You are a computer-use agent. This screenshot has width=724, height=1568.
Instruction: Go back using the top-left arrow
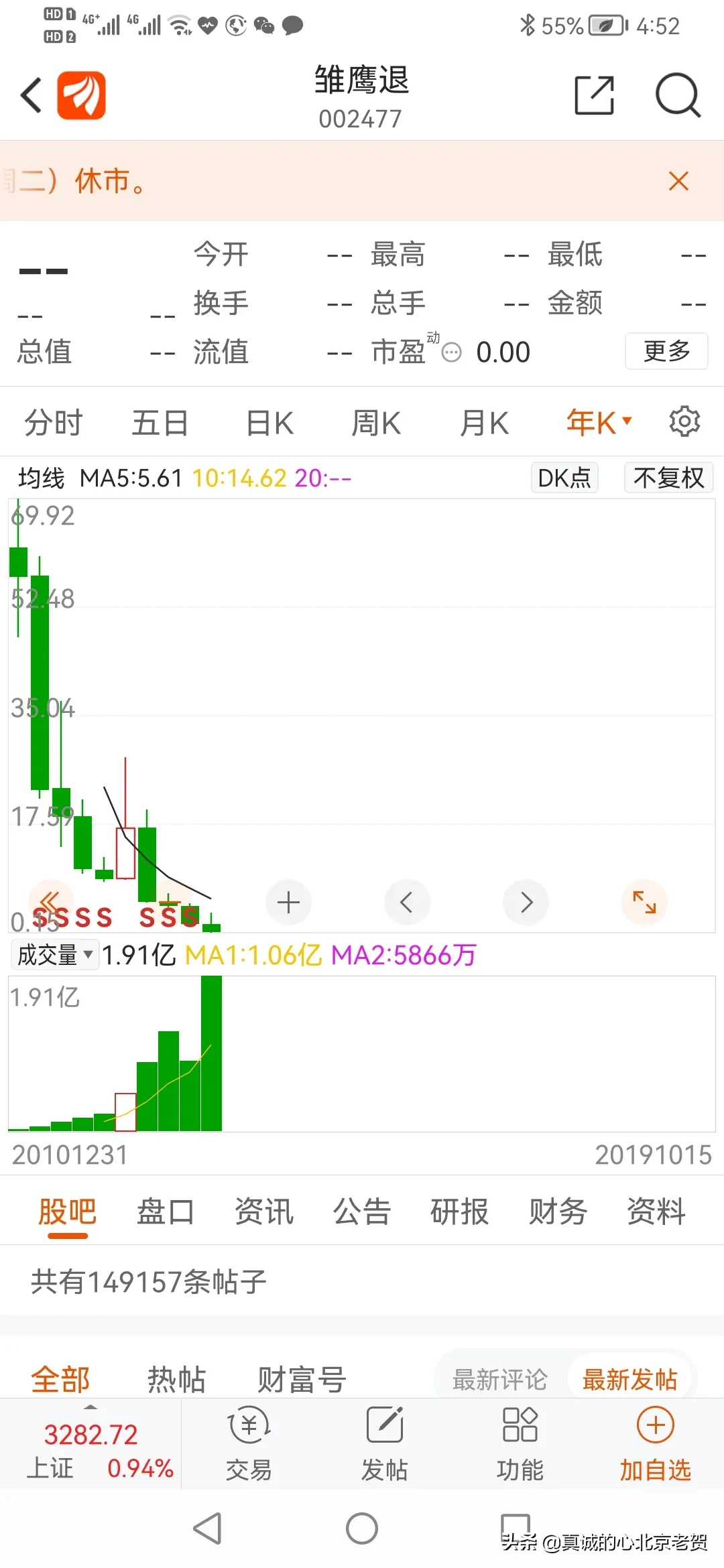[x=32, y=95]
